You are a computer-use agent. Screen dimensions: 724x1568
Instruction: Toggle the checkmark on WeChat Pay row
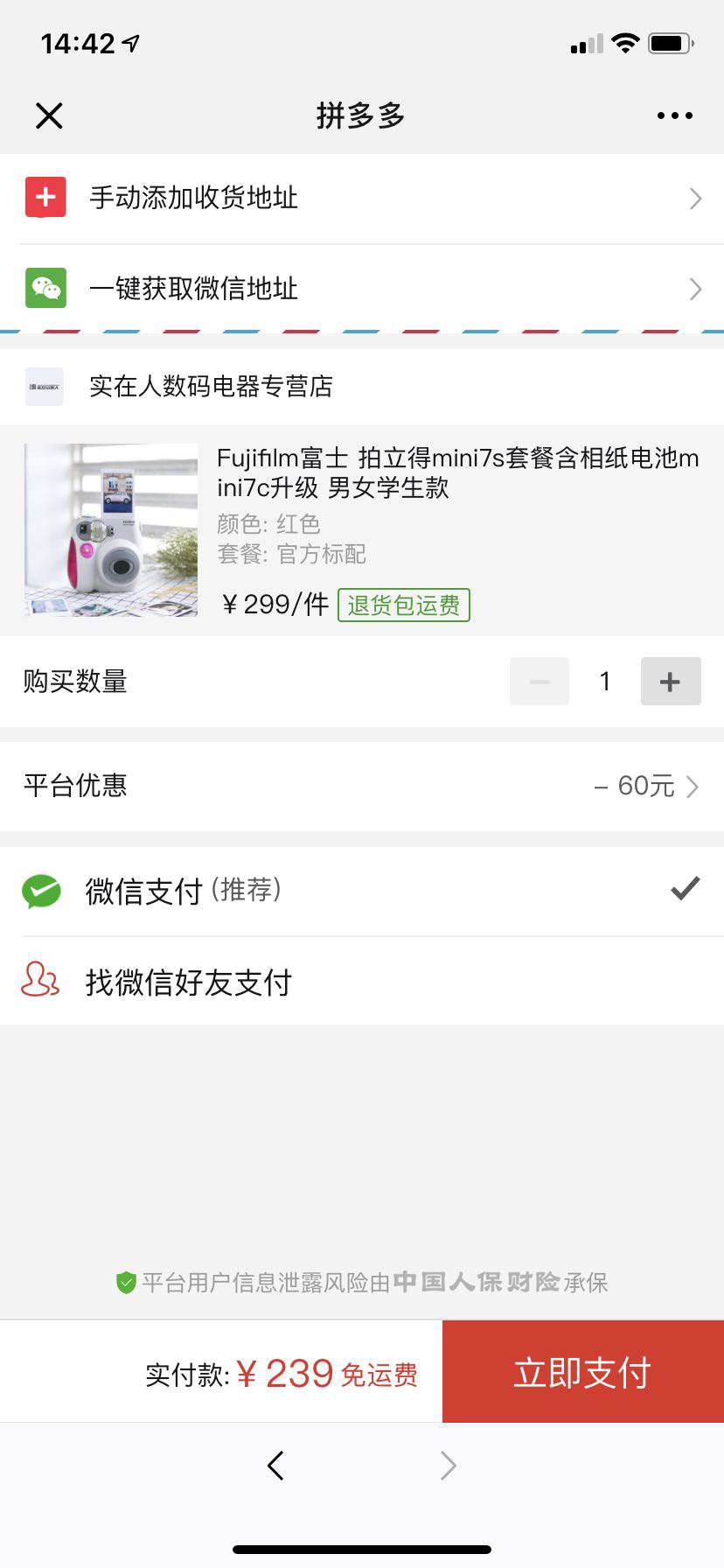pyautogui.click(x=684, y=889)
